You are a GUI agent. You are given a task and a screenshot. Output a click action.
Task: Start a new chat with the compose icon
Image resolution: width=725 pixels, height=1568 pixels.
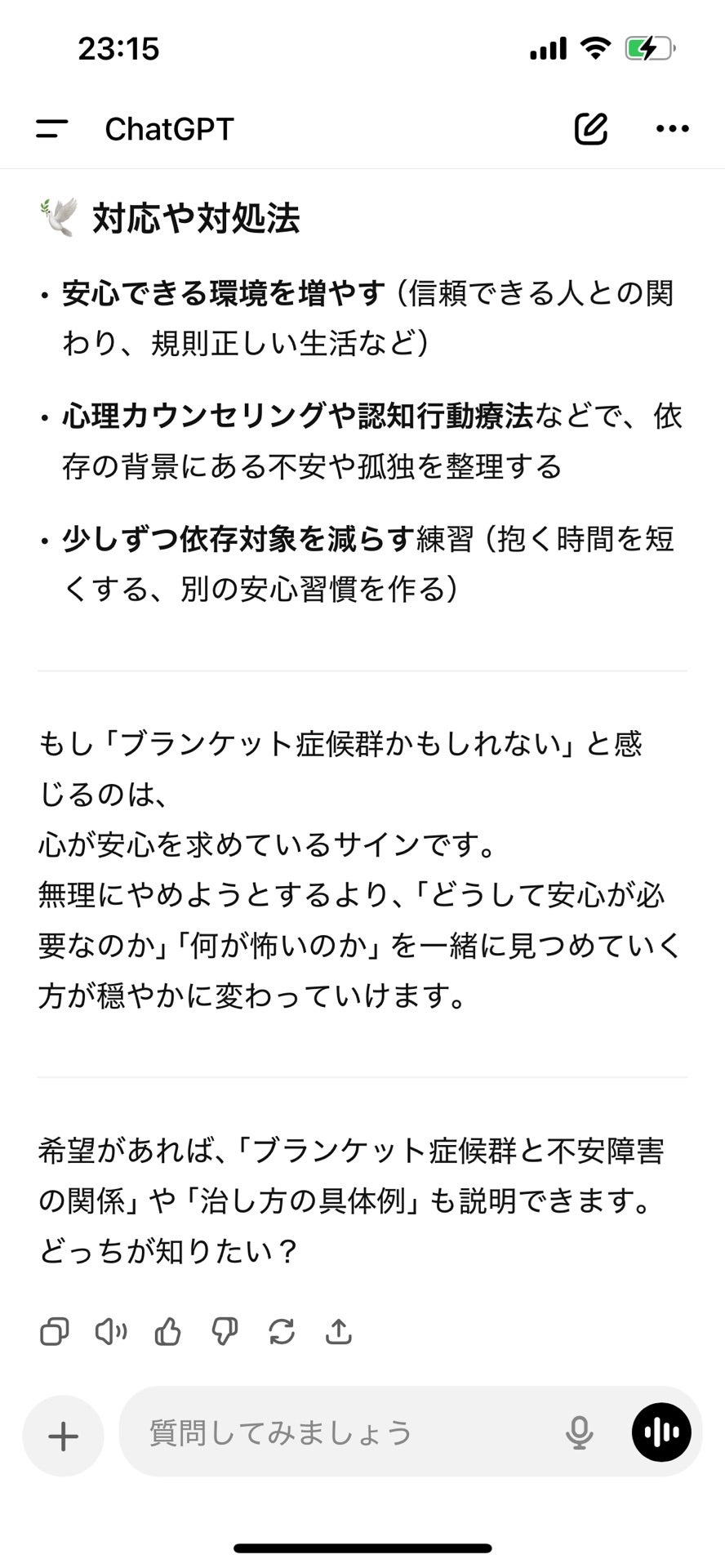(590, 127)
